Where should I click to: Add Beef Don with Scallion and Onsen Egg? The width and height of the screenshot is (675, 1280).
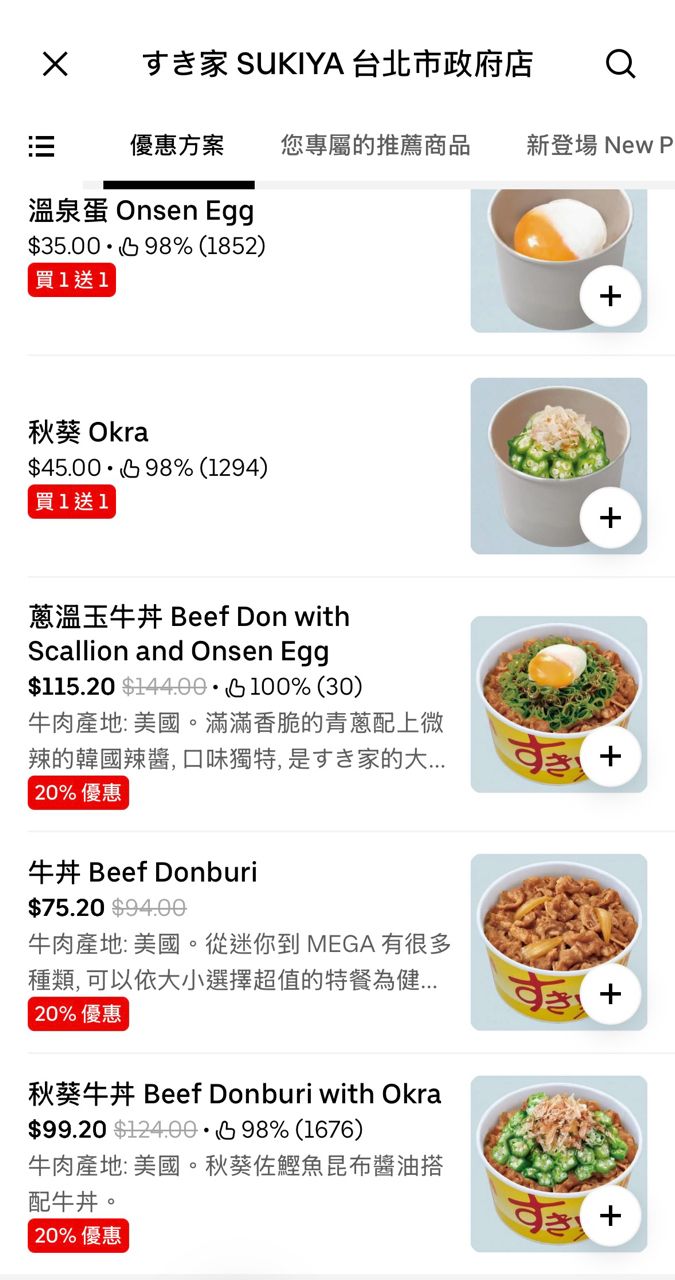pos(610,756)
